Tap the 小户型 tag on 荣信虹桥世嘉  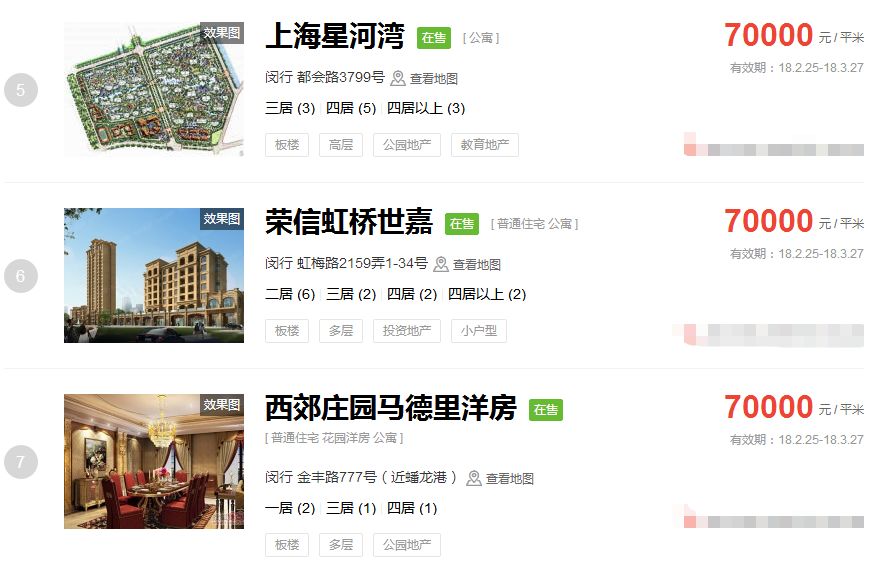(478, 331)
